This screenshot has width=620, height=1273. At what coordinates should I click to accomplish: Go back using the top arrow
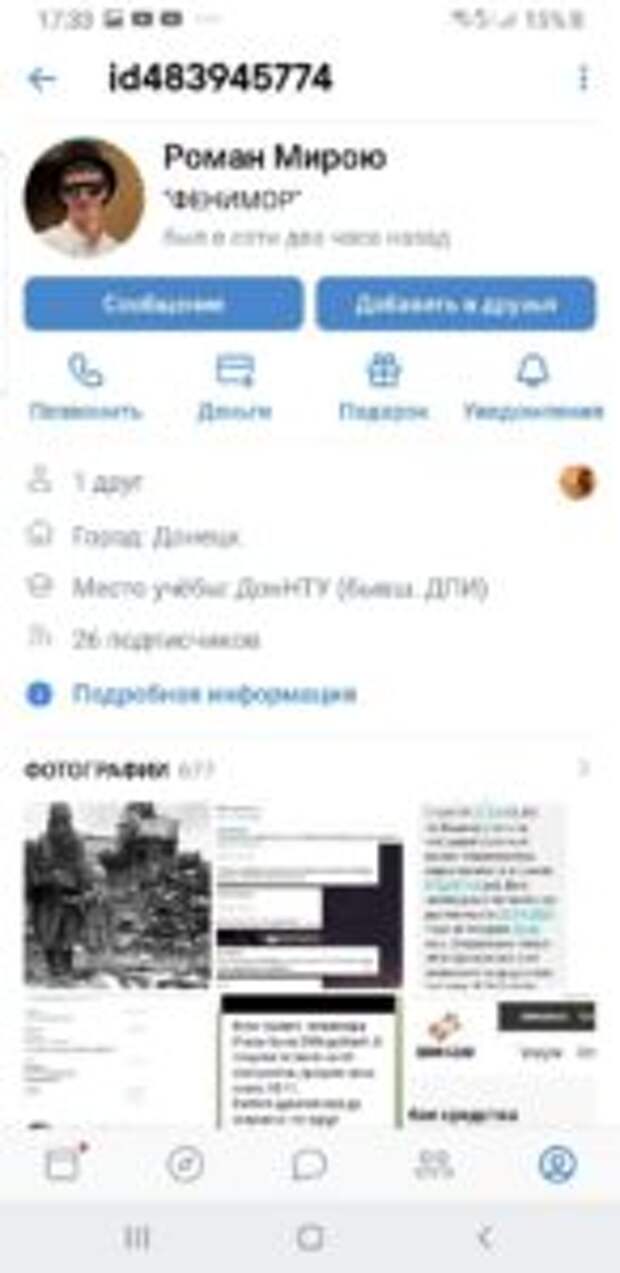pos(42,79)
